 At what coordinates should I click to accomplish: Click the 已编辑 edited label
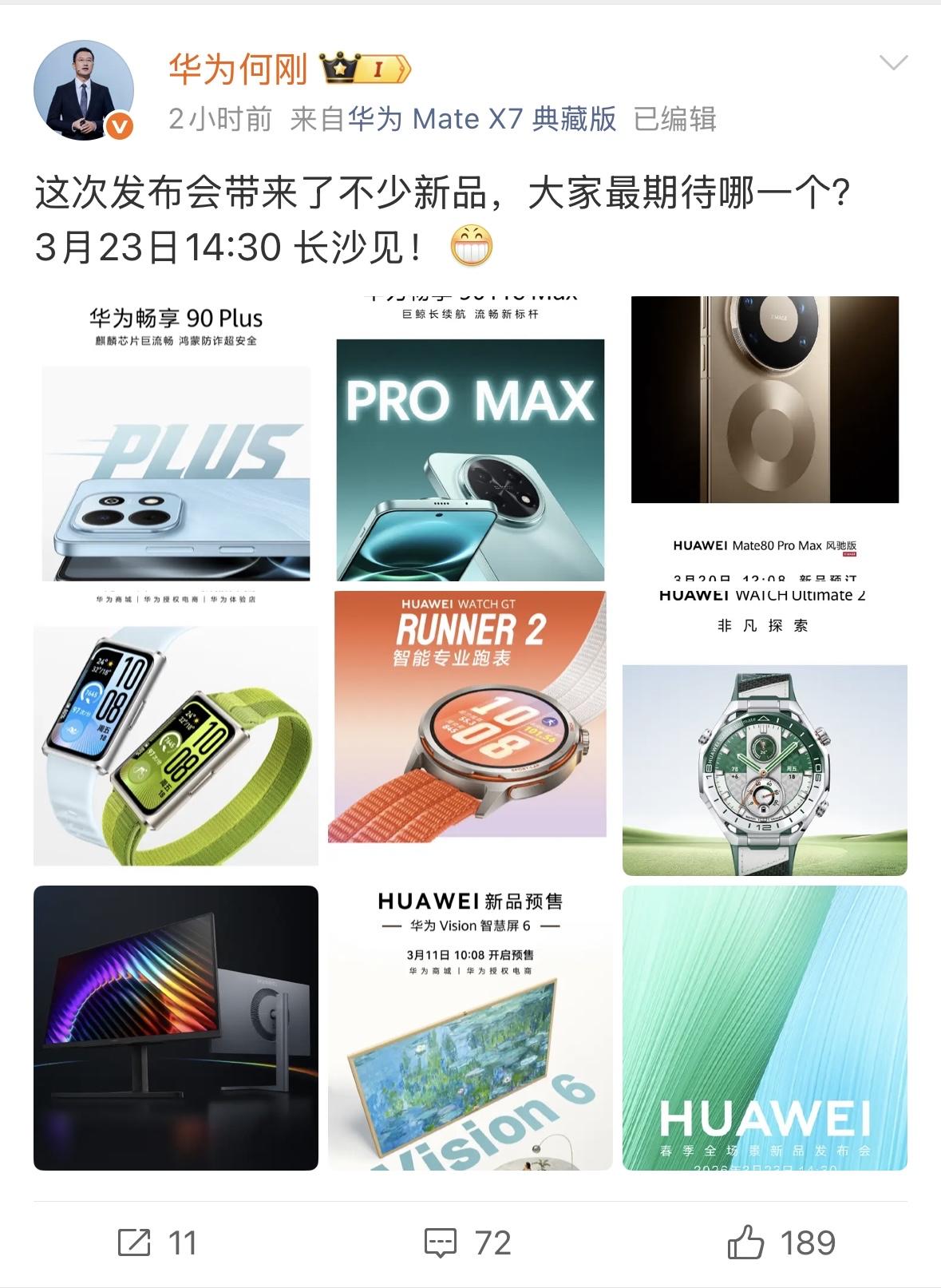(x=674, y=118)
